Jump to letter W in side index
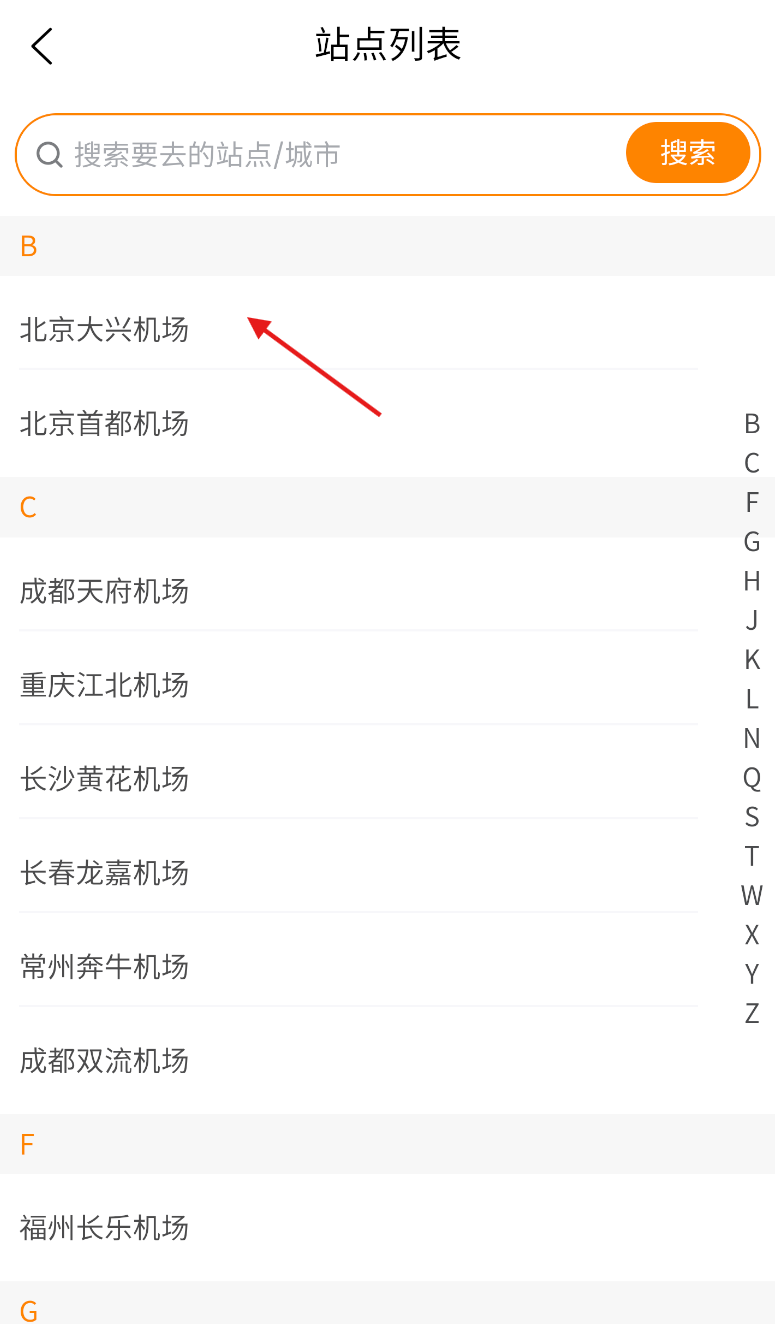The height and width of the screenshot is (1324, 775). (752, 896)
